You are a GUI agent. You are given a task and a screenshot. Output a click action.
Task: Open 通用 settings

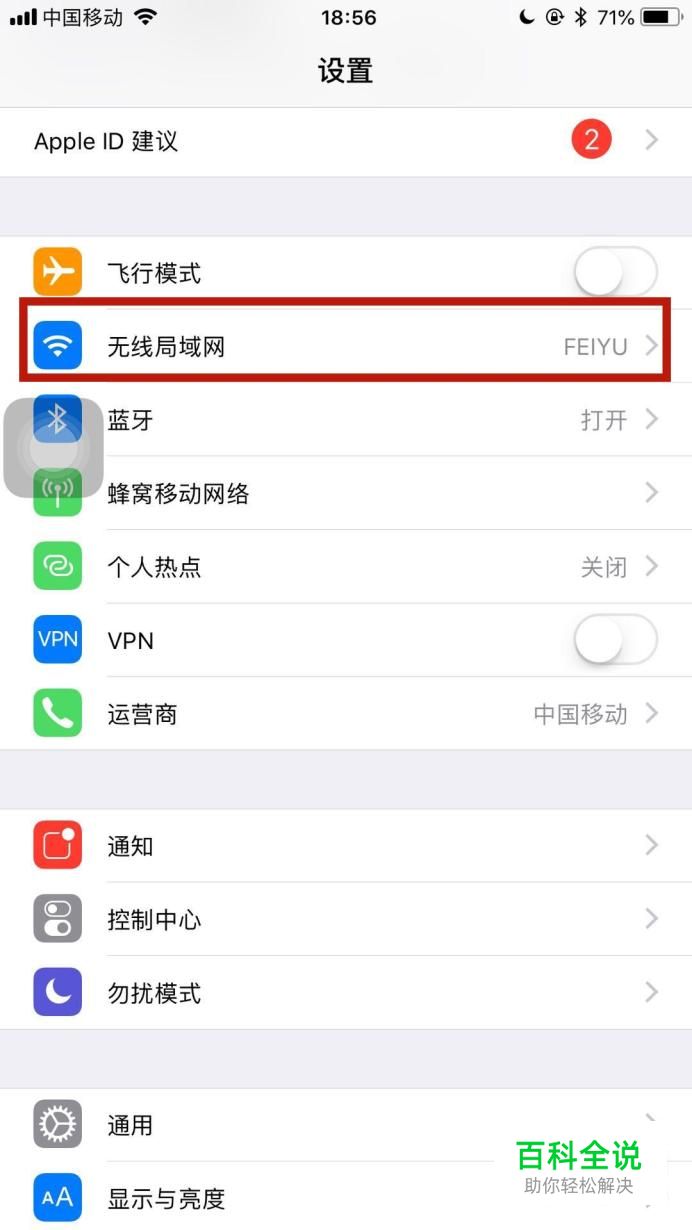coord(346,1125)
